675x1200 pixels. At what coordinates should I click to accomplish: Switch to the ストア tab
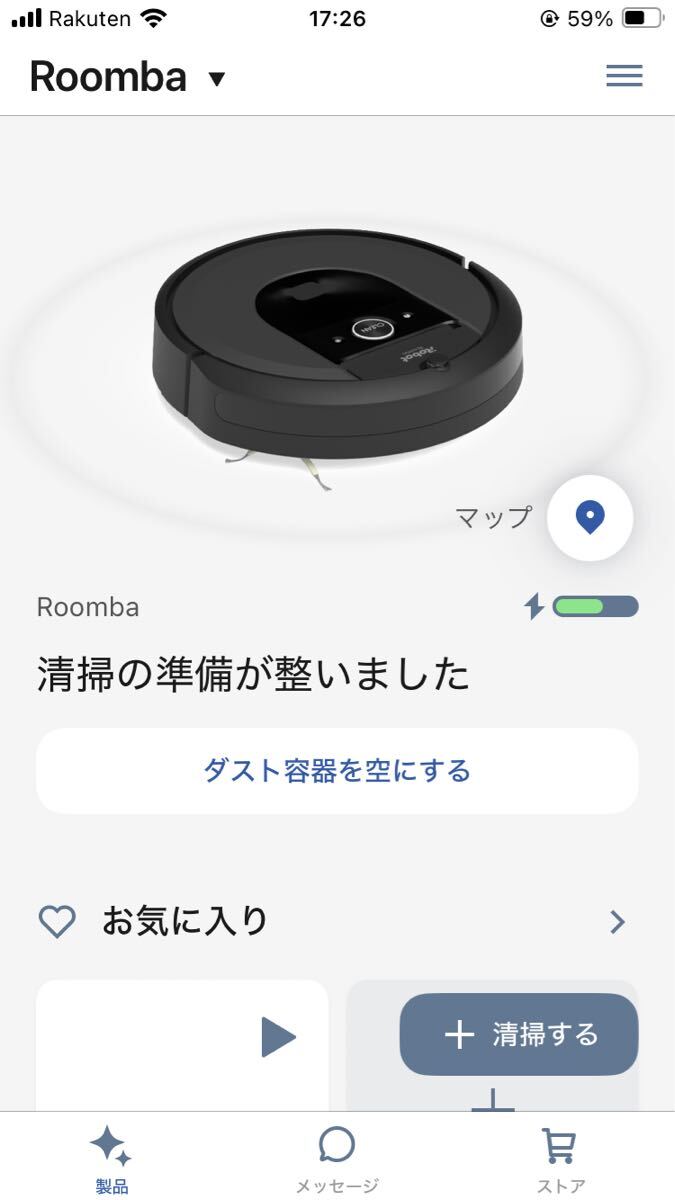coord(561,1158)
